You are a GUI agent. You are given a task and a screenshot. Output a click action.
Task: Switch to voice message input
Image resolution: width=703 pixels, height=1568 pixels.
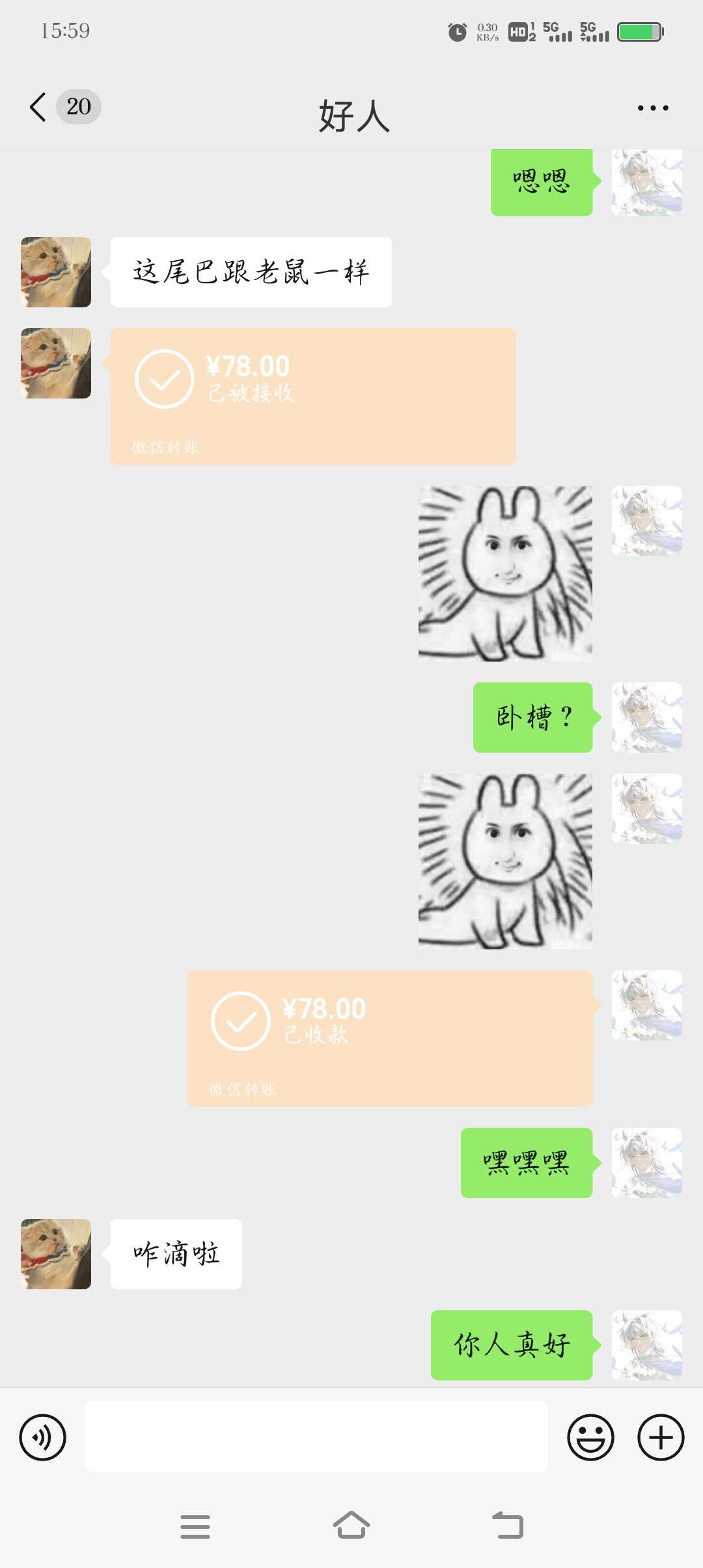43,1437
